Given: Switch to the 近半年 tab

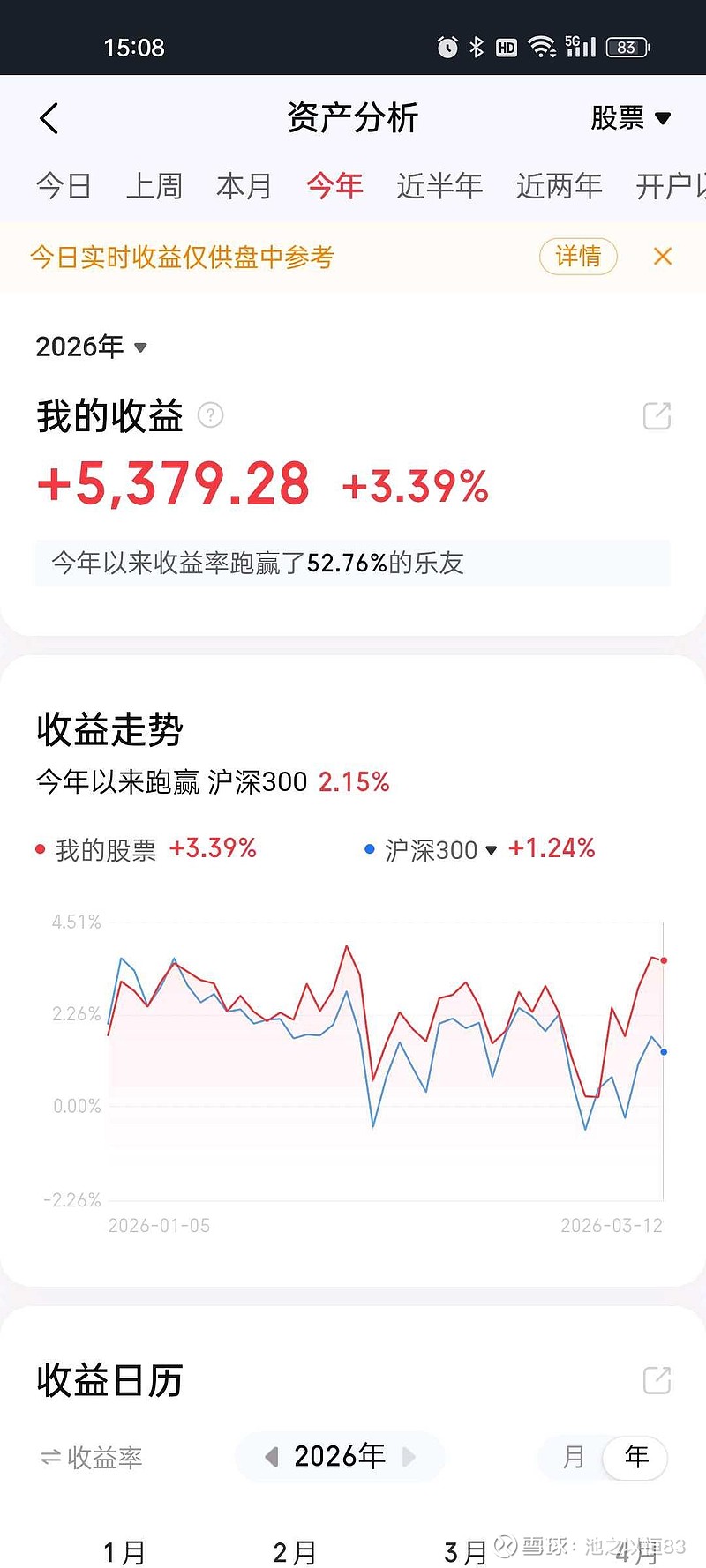Looking at the screenshot, I should 439,186.
